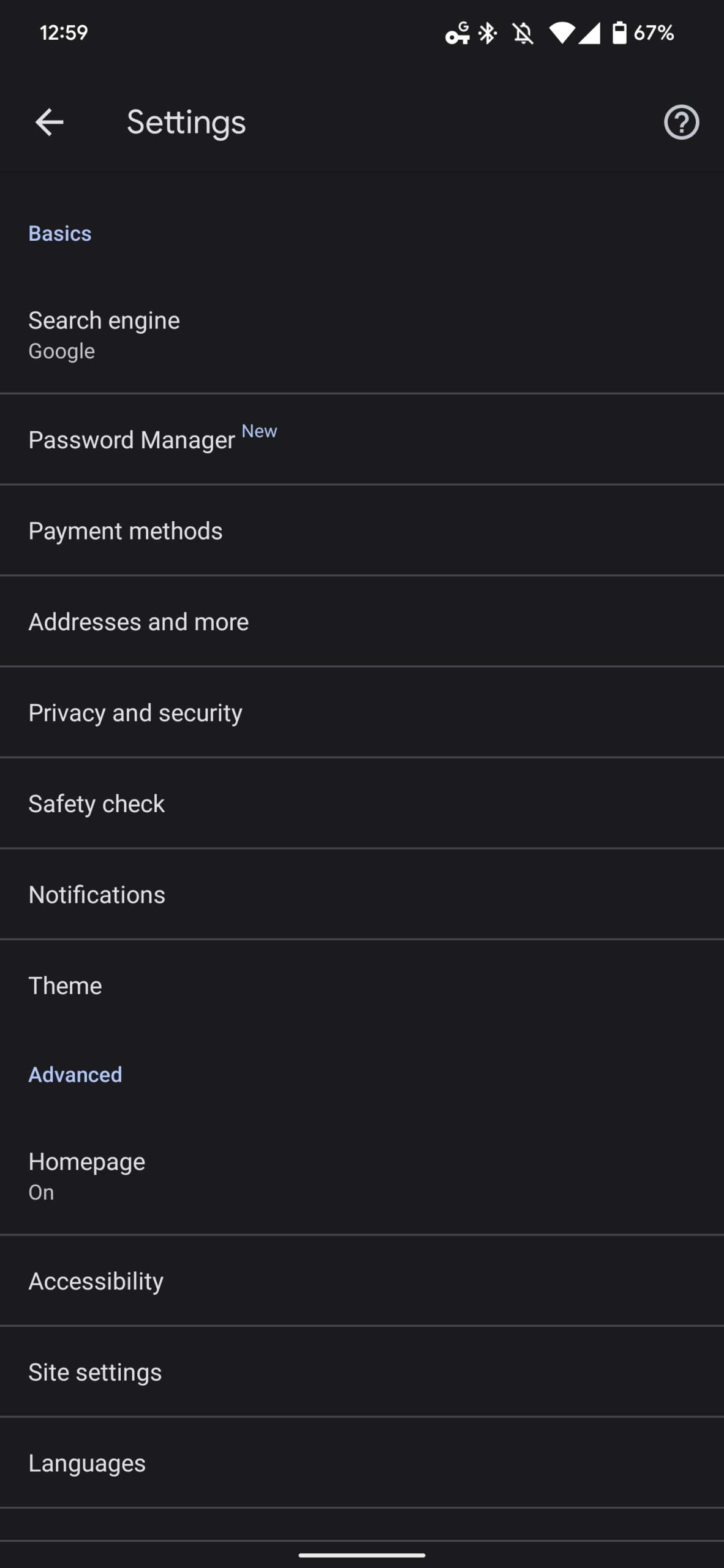This screenshot has width=724, height=1568.
Task: Open Addresses and more
Action: click(x=362, y=621)
